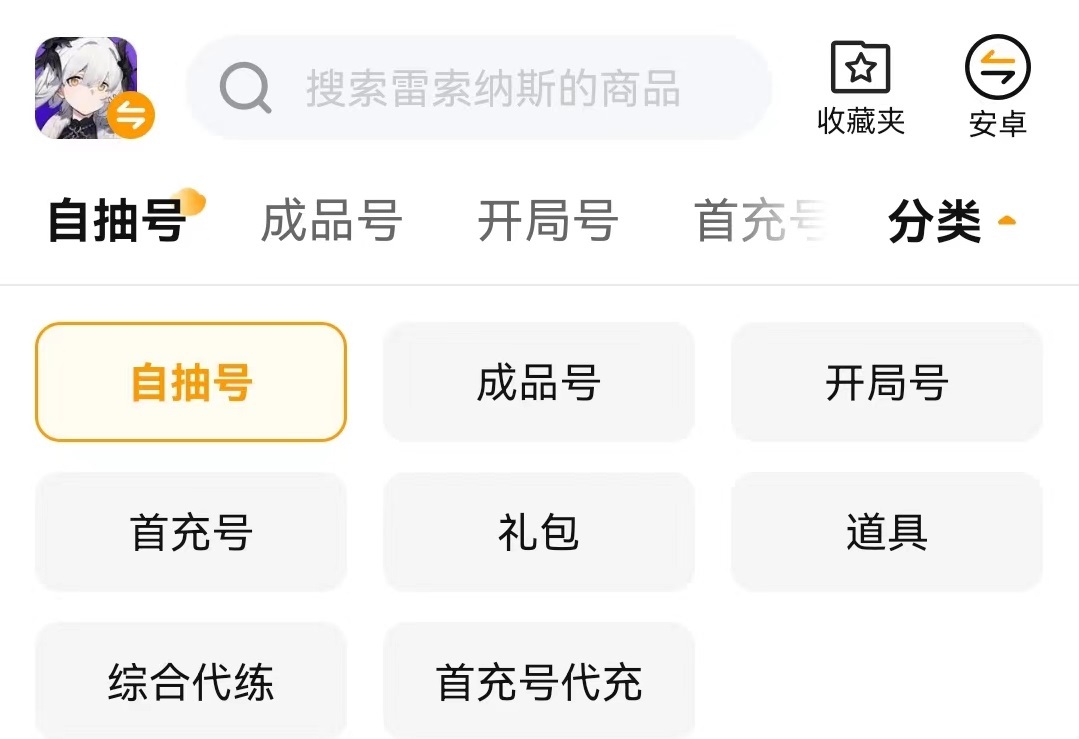Open the 收藏夹 favorites folder
1079x739 pixels.
(861, 88)
